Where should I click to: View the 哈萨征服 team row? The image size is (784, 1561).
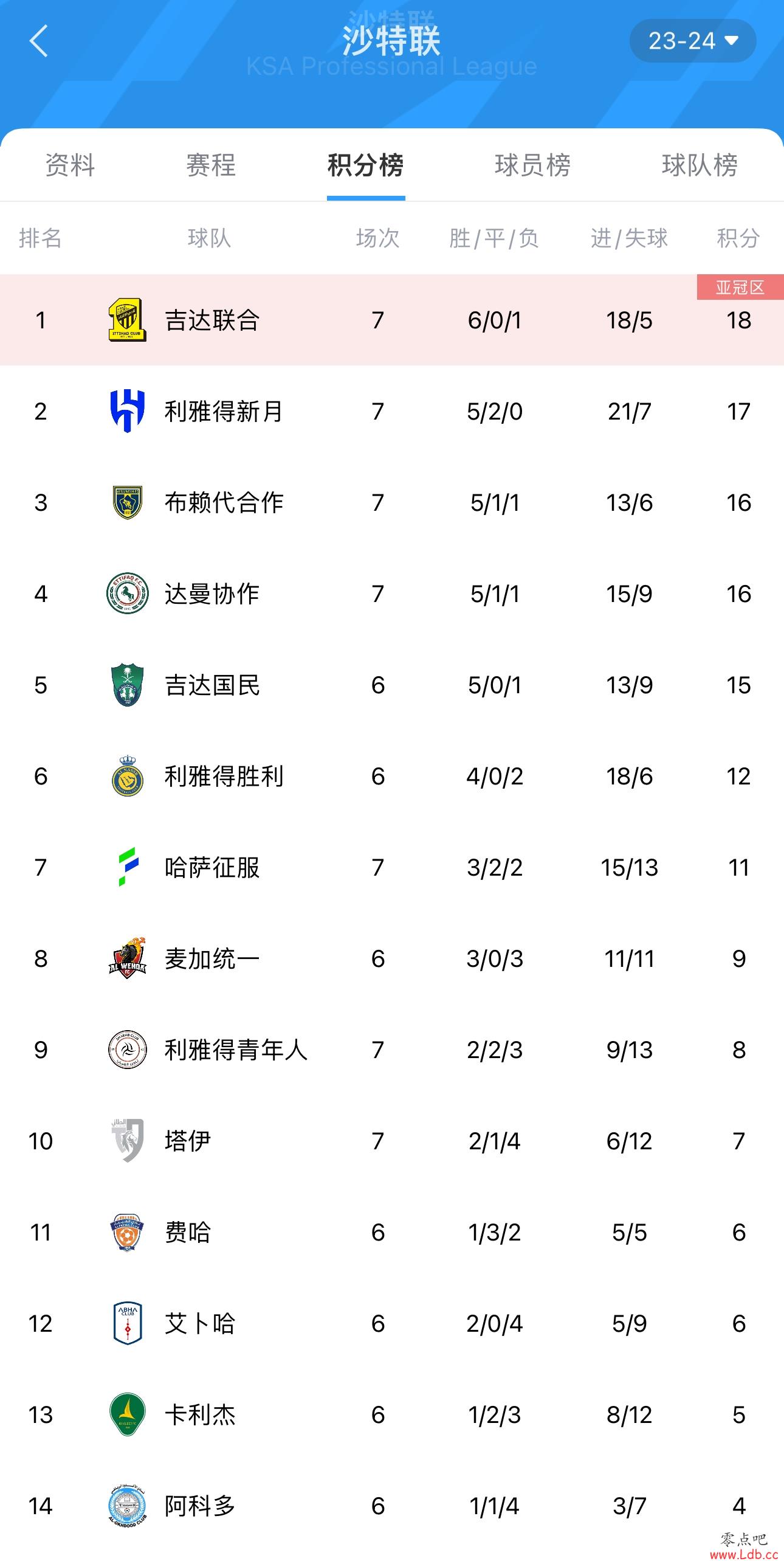click(392, 867)
